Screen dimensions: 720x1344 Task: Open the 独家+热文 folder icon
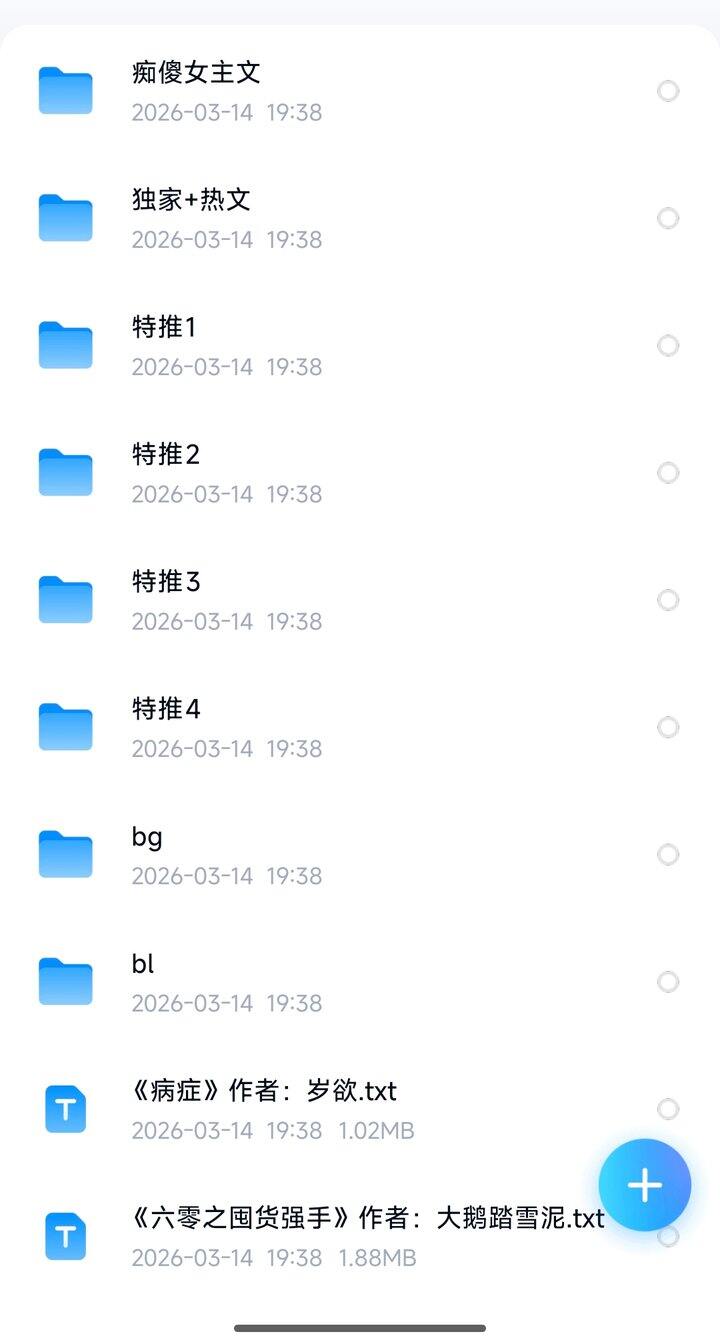[64, 218]
